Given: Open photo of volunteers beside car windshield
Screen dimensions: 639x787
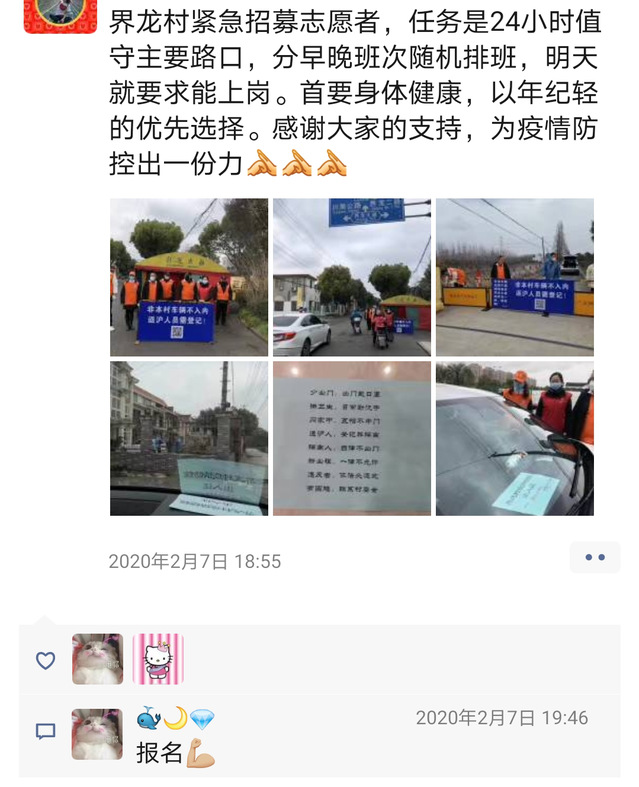Looking at the screenshot, I should [x=514, y=438].
